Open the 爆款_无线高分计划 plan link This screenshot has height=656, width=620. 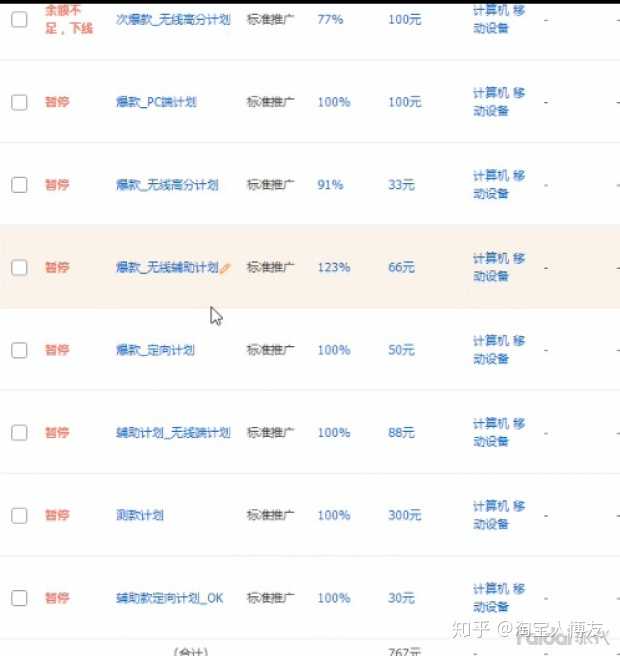tap(166, 185)
